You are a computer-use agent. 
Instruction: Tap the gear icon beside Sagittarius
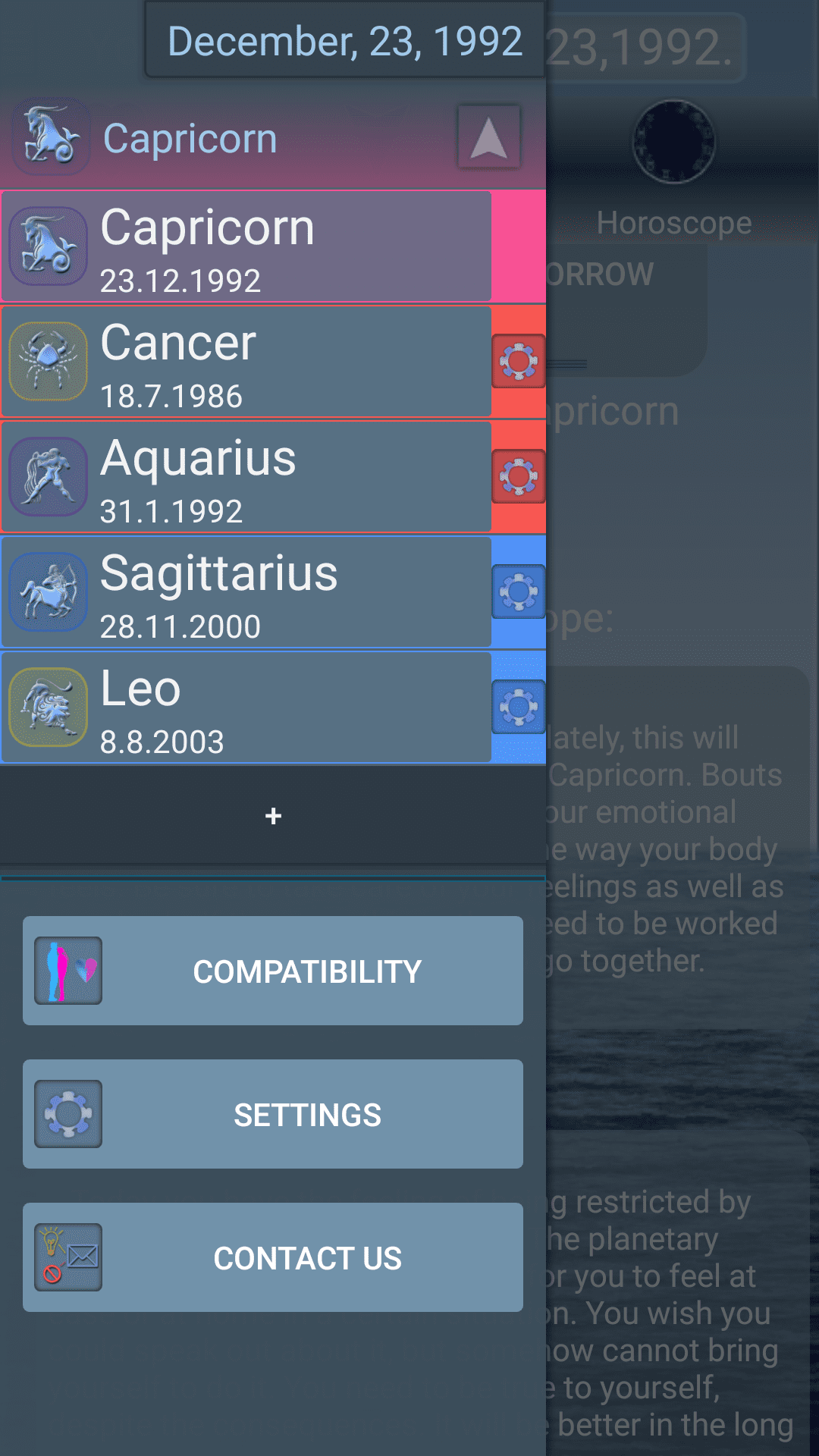coord(519,591)
